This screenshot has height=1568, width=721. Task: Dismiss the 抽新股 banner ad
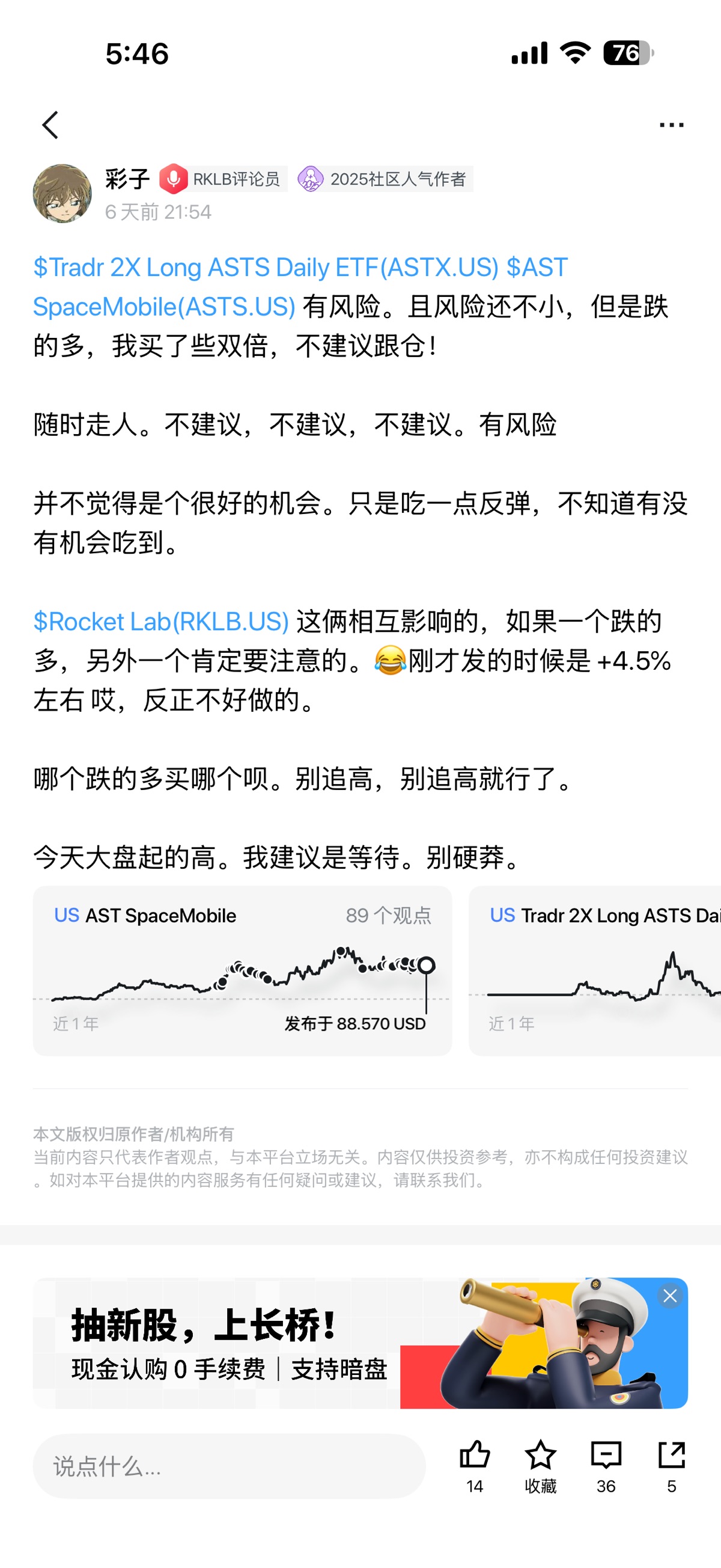pyautogui.click(x=670, y=1295)
